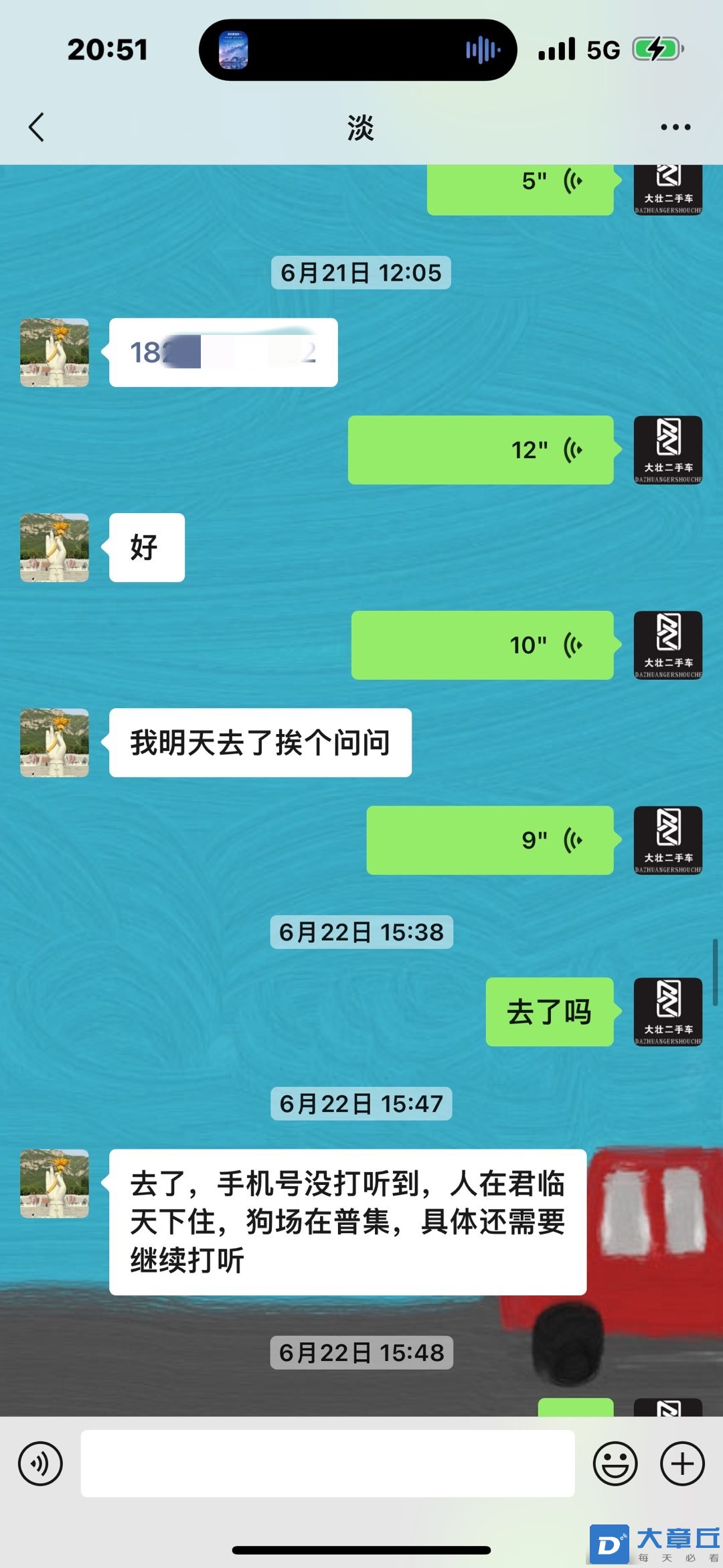Tap the contact's avatar beside 好
723x1568 pixels.
[54, 548]
